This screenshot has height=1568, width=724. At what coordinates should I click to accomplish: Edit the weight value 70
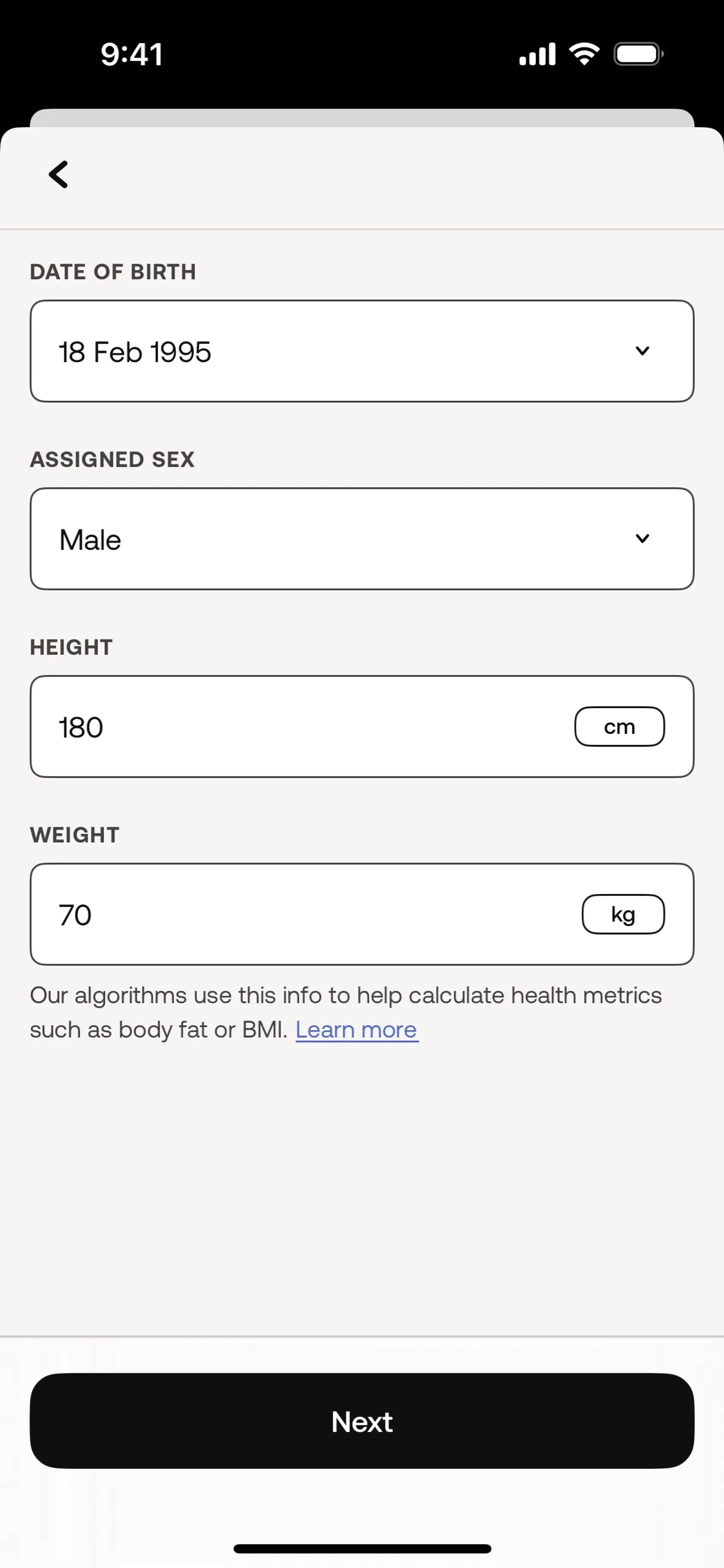pos(75,914)
